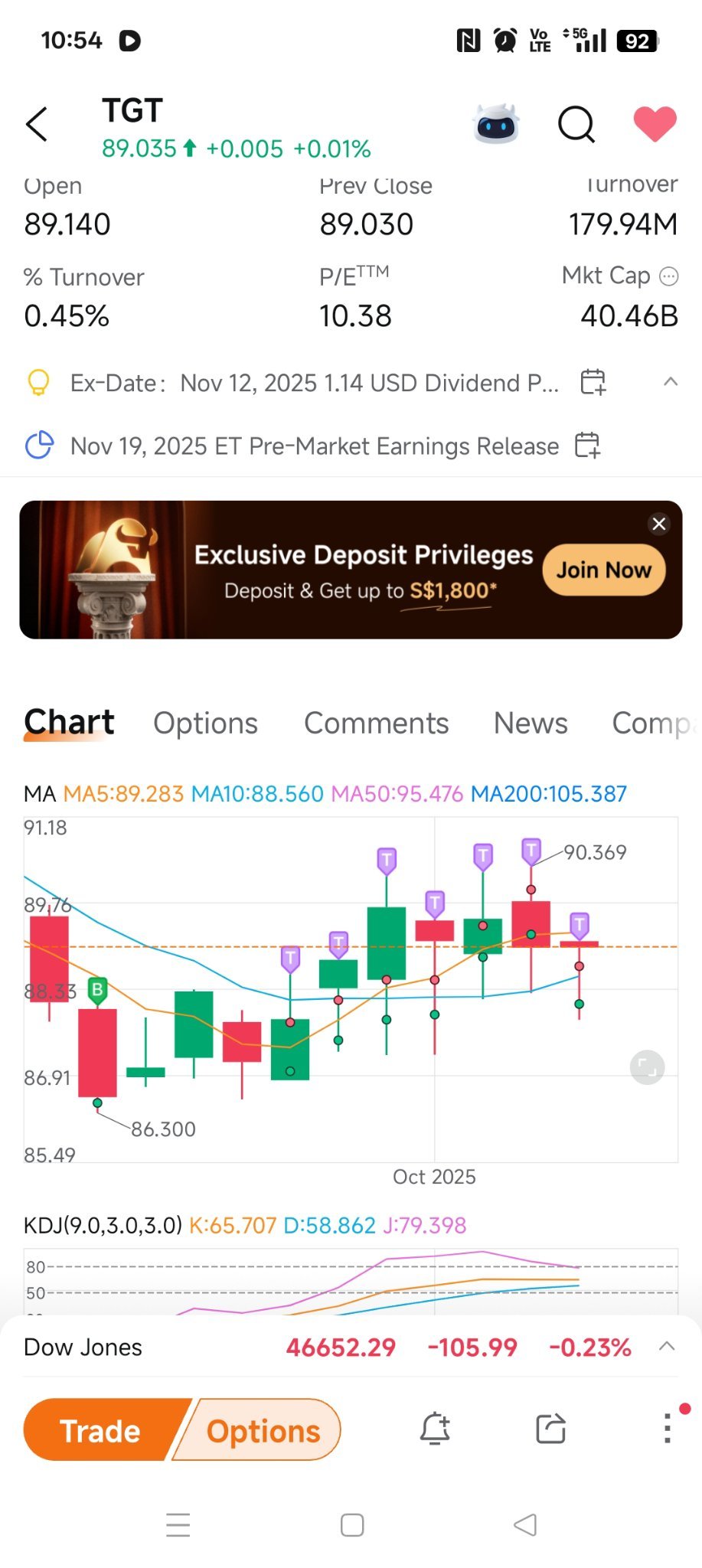
Task: Expand the Dow Jones index bar
Action: click(x=667, y=1347)
